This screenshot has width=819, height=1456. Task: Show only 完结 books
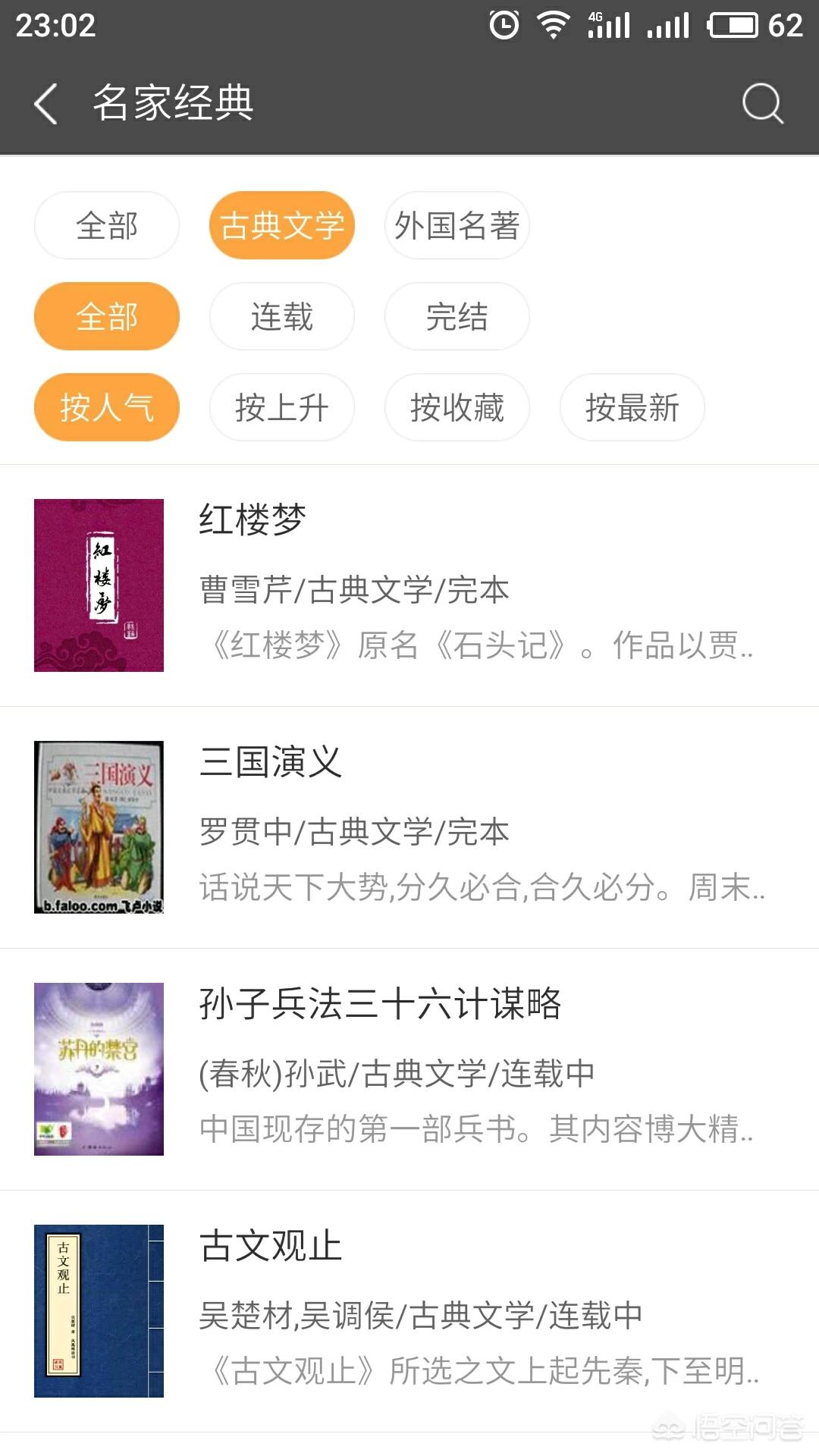[x=457, y=316]
